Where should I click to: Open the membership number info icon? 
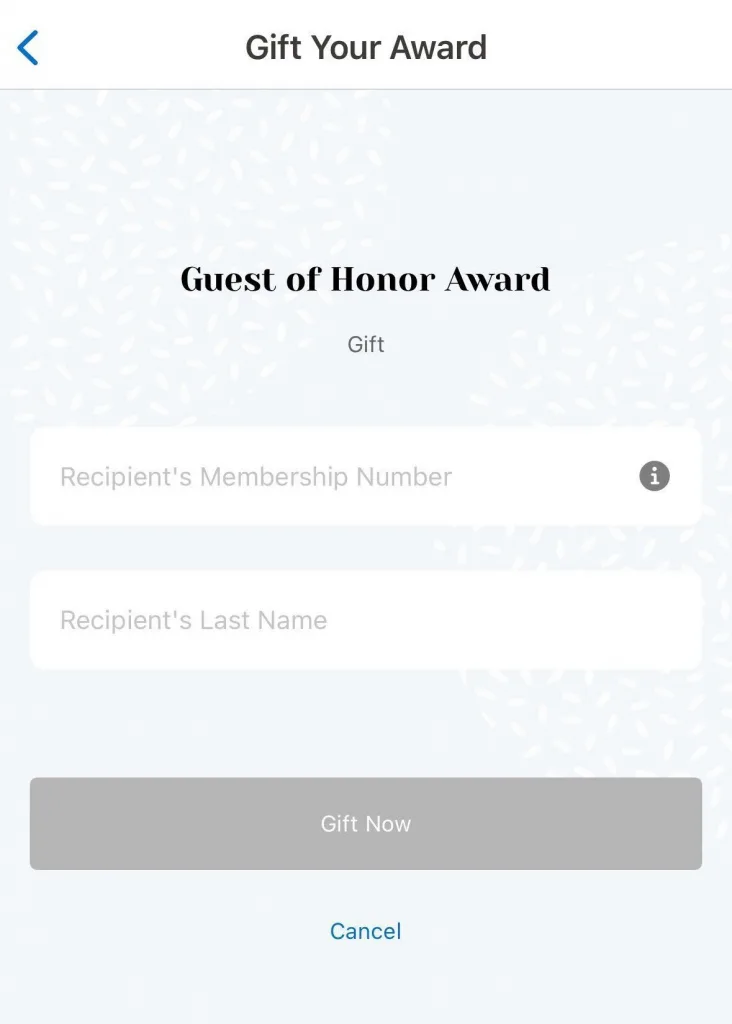coord(654,476)
